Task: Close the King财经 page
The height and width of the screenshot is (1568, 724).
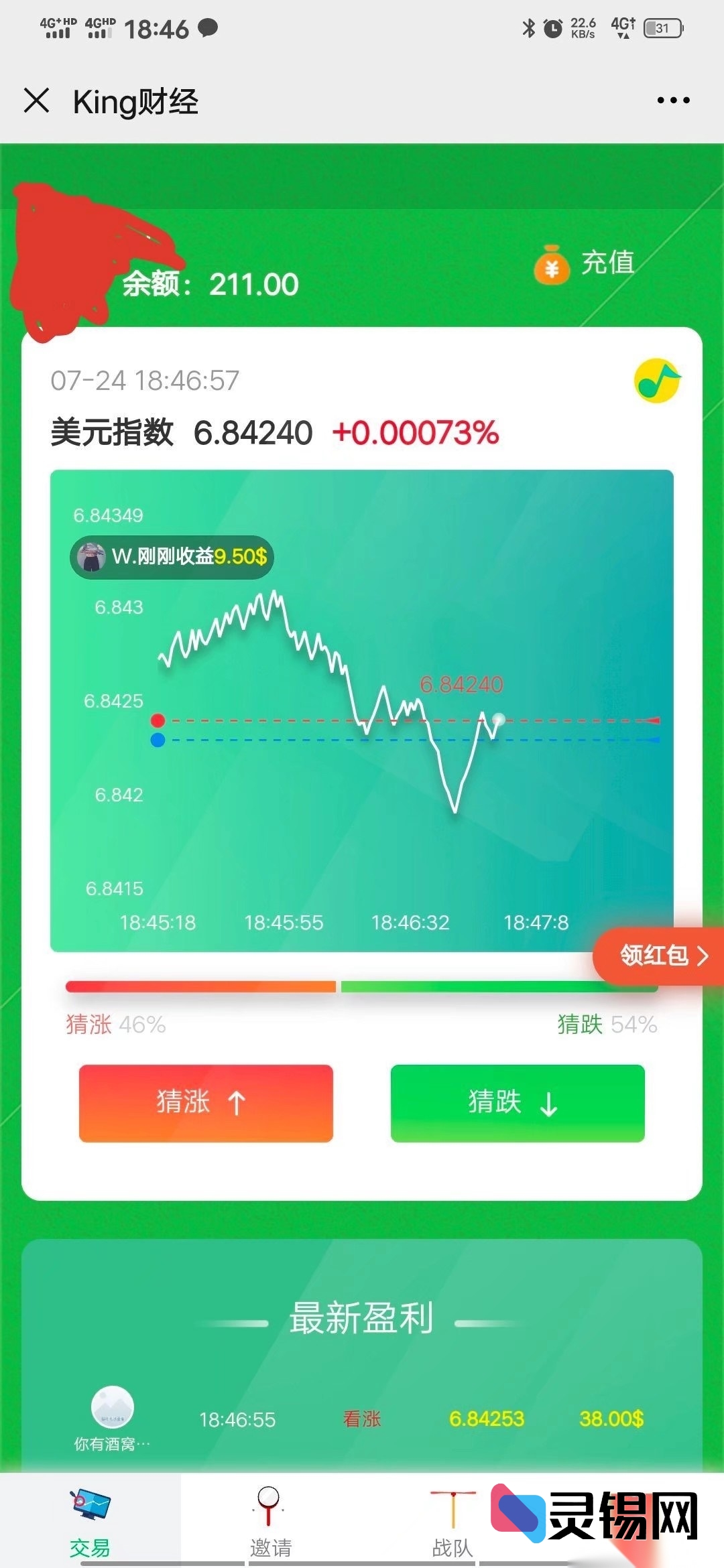Action: 37,101
